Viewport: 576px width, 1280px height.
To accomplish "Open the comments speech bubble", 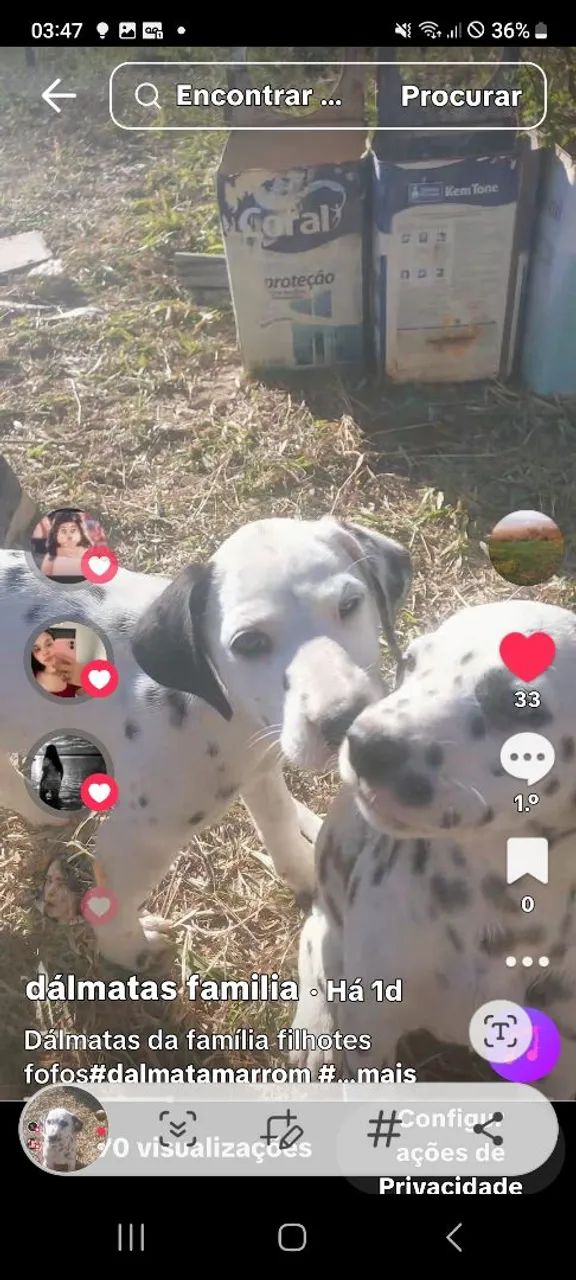I will [x=527, y=759].
